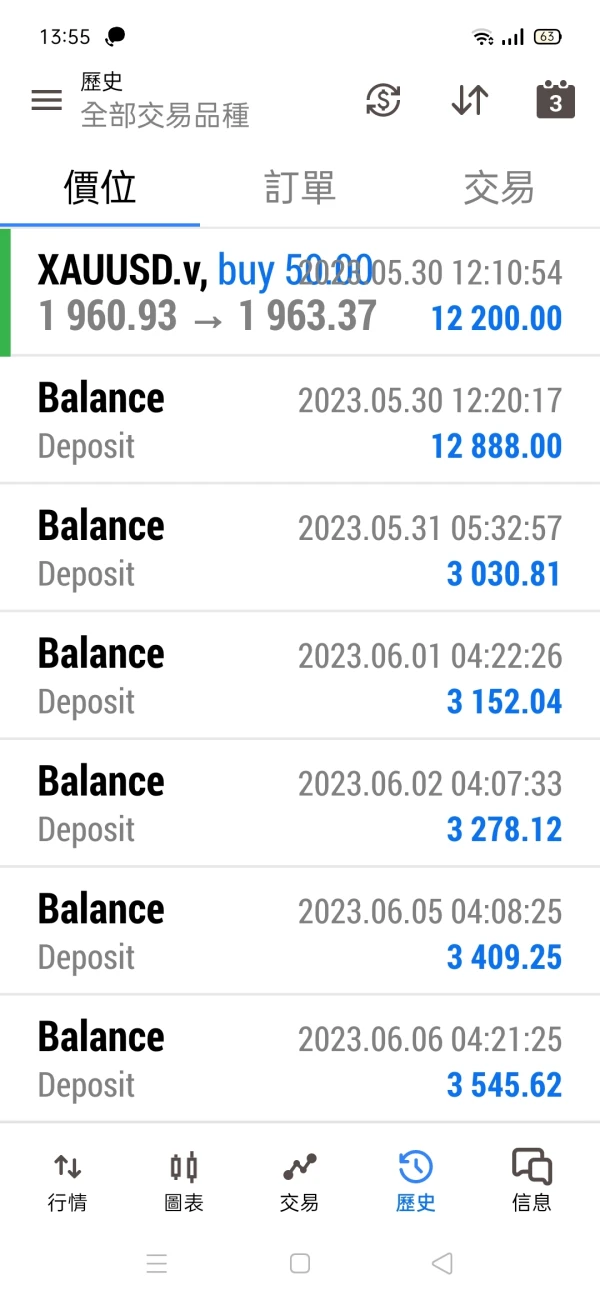Open the calendar date range picker
Screen dimensions: 600x1300
tap(555, 101)
